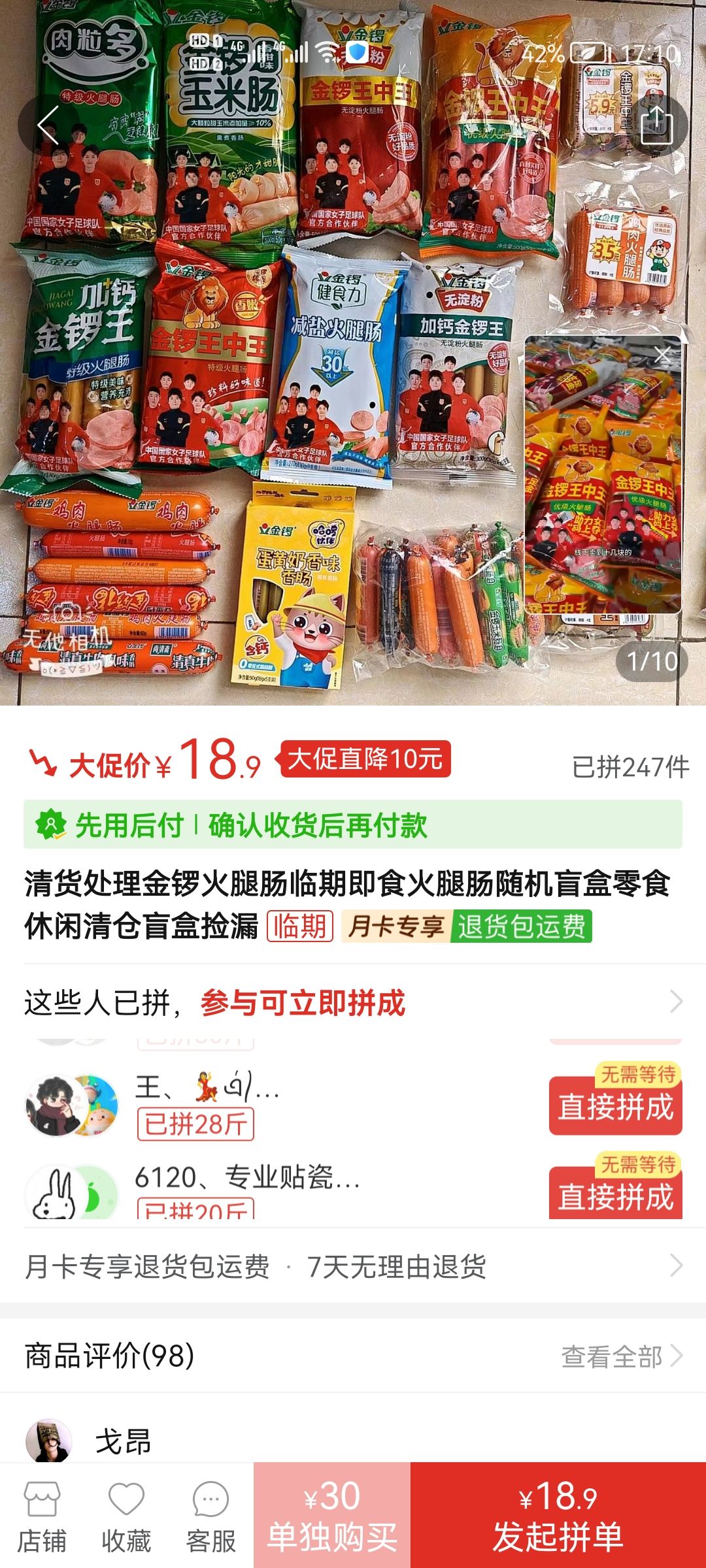Visit the seller's 店铺 page
This screenshot has width=706, height=1568.
pyautogui.click(x=42, y=1516)
